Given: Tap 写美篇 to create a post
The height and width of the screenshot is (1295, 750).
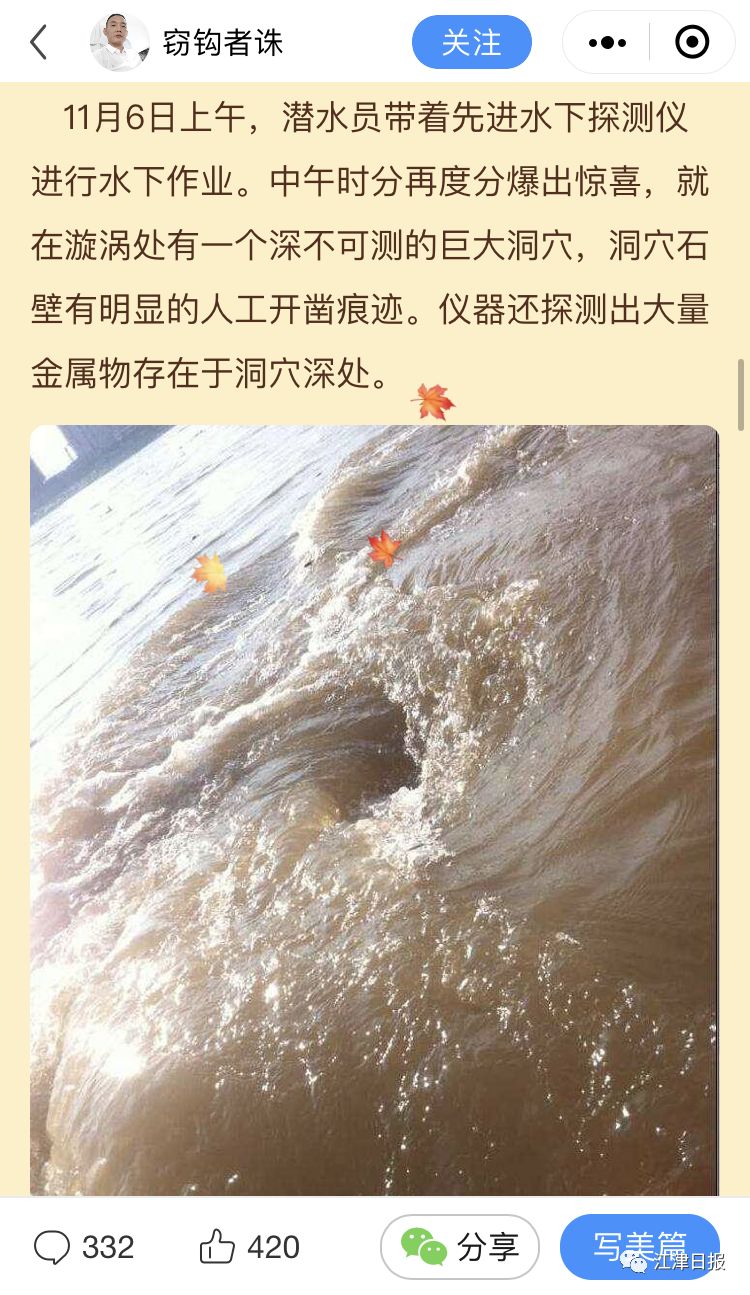Looking at the screenshot, I should [x=638, y=1245].
